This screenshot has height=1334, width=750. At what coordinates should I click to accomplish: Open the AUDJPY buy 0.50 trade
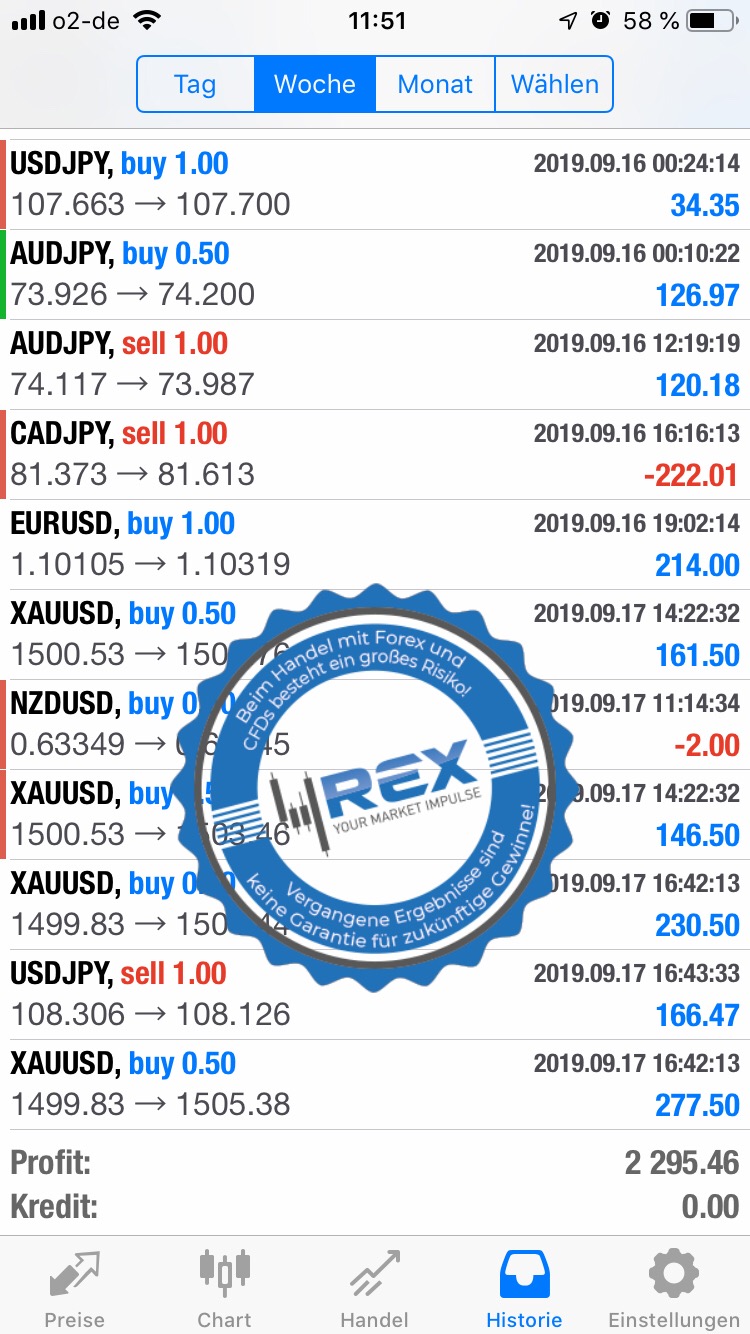(375, 274)
